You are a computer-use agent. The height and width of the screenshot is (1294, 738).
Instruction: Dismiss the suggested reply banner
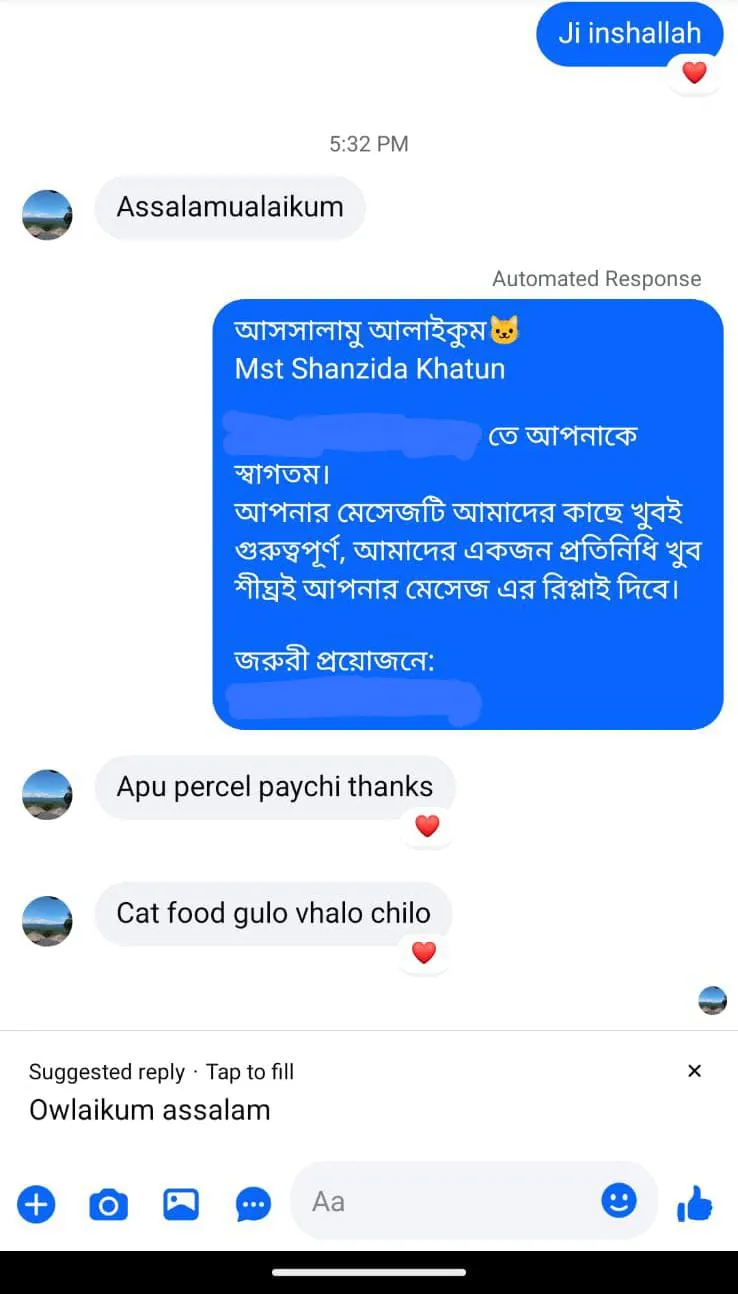tap(694, 1071)
